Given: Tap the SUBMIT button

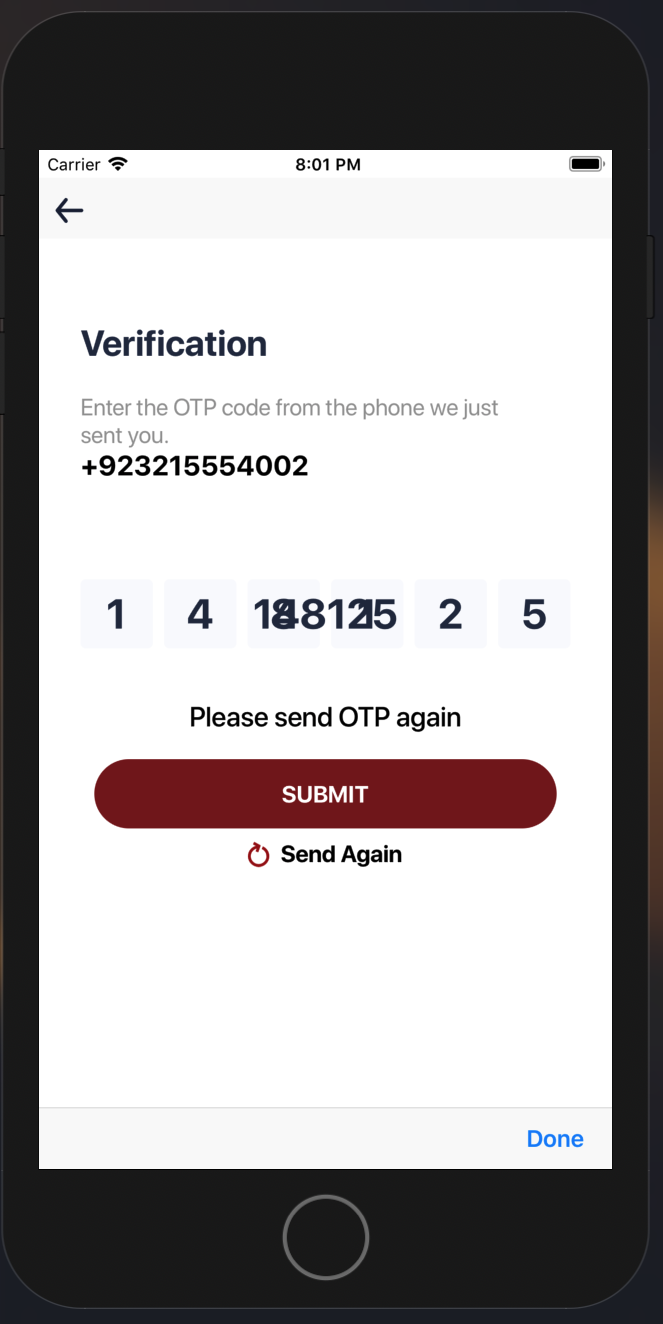Looking at the screenshot, I should (x=325, y=794).
